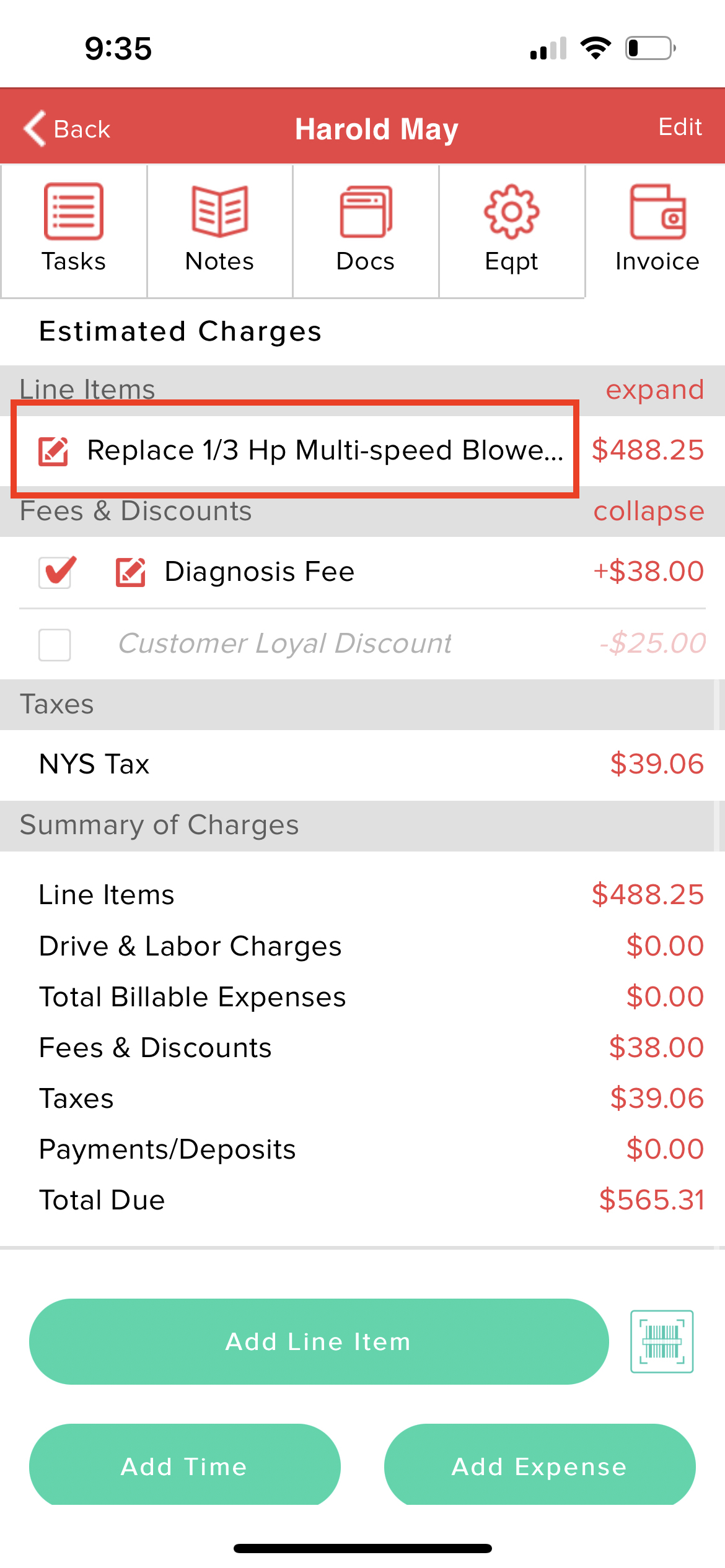Switch to the Docs tab
This screenshot has width=725, height=1568.
(x=366, y=230)
